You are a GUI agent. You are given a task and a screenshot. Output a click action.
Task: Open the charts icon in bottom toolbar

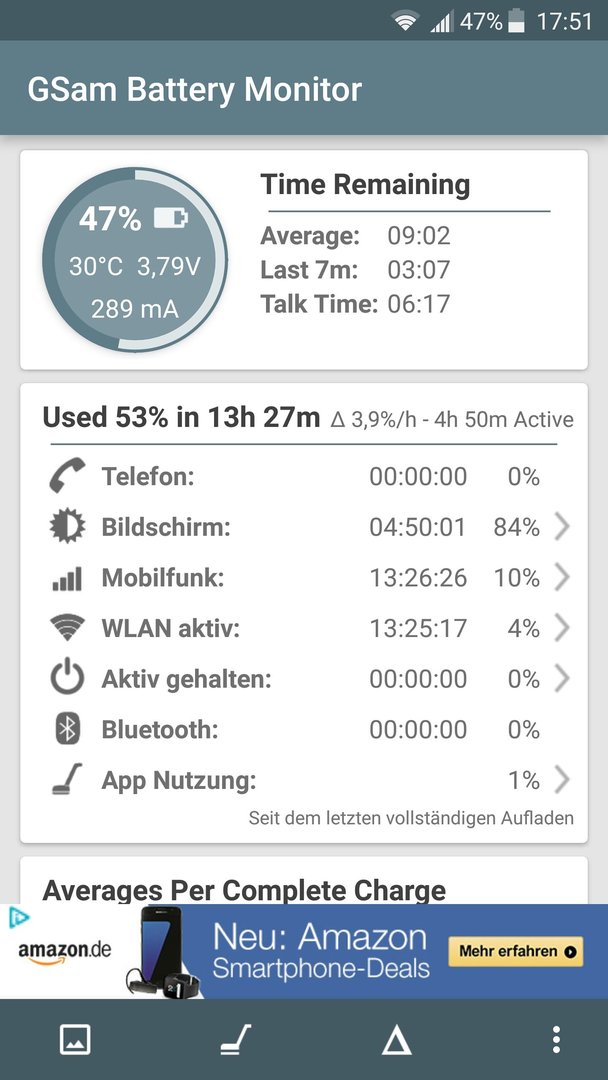(x=74, y=1039)
